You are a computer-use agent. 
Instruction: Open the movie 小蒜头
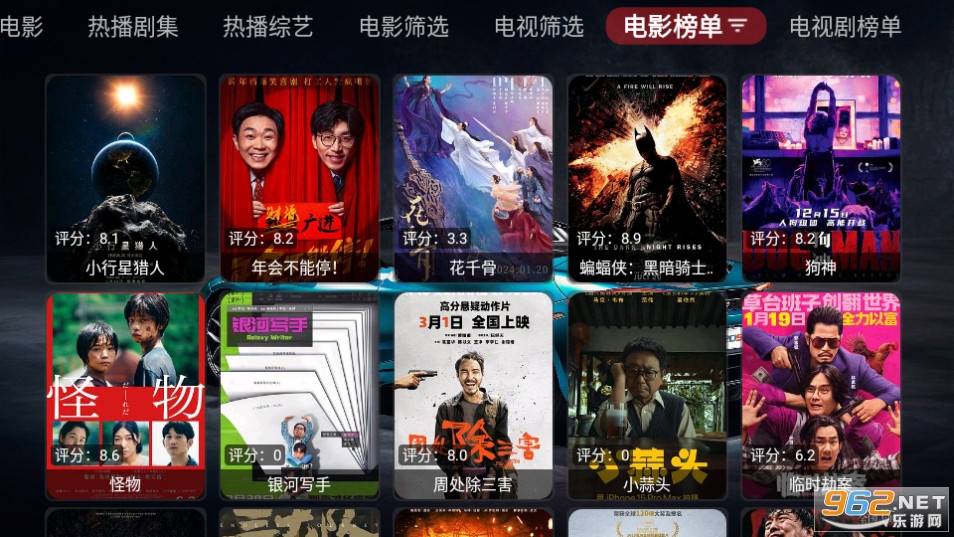click(x=647, y=395)
